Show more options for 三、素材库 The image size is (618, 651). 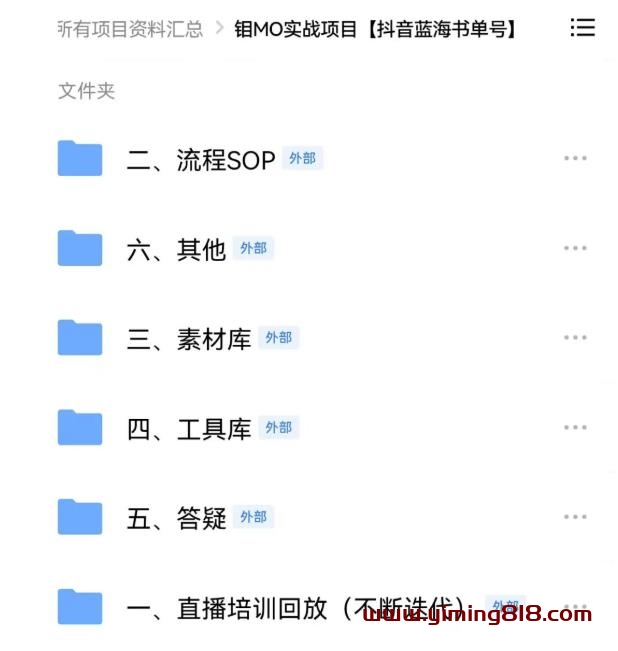click(x=575, y=338)
